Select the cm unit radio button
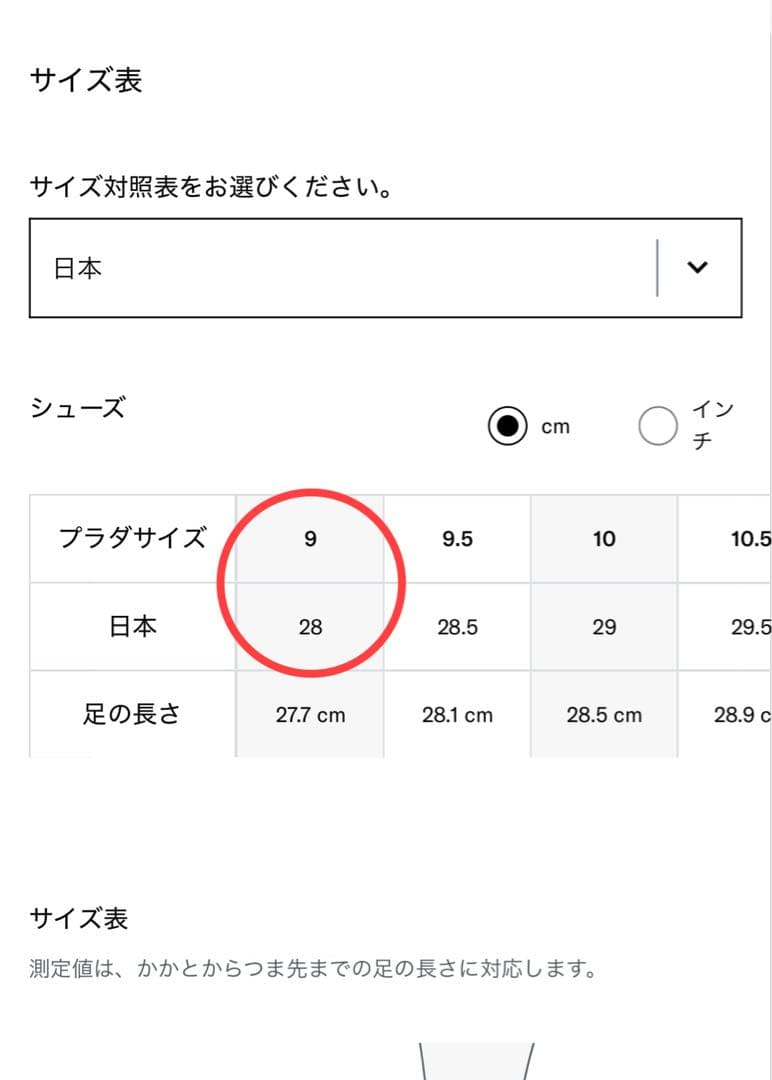 click(508, 427)
